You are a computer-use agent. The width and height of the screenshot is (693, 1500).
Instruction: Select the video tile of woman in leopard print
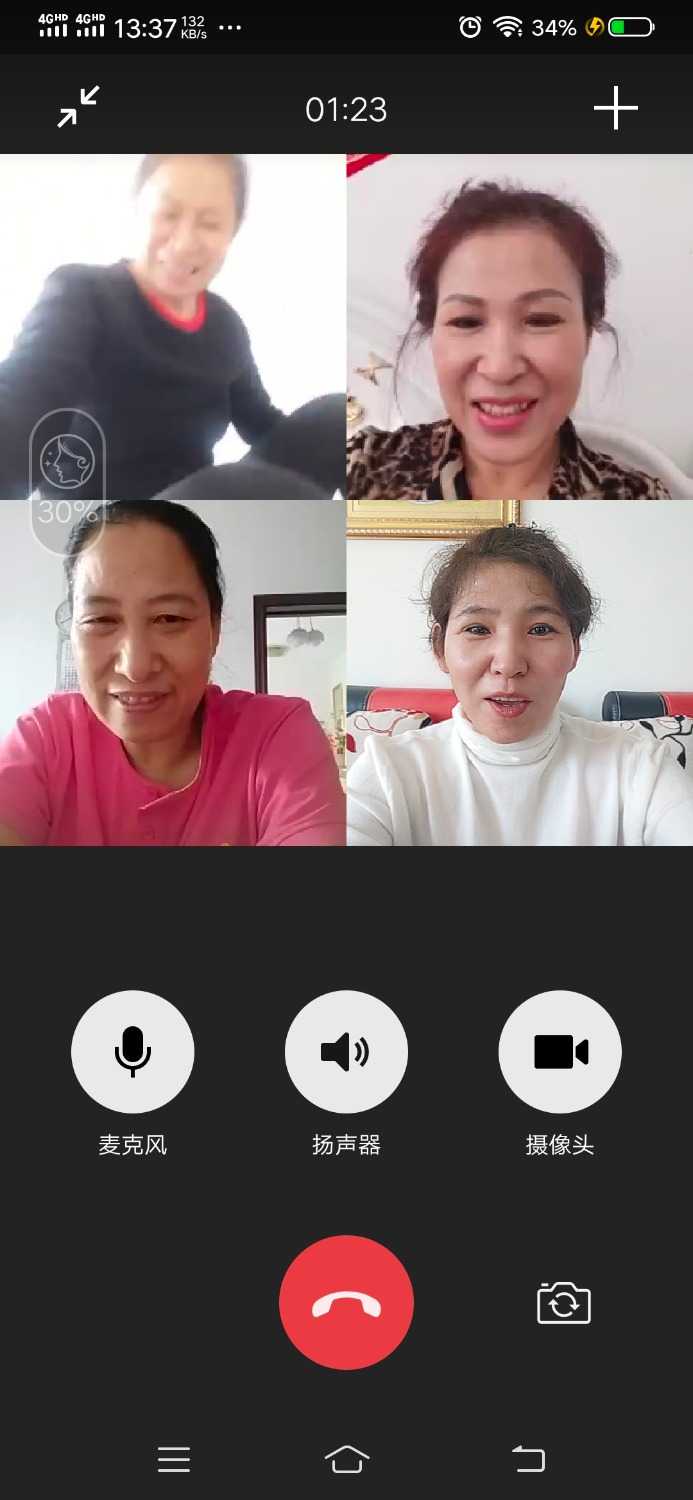(520, 327)
